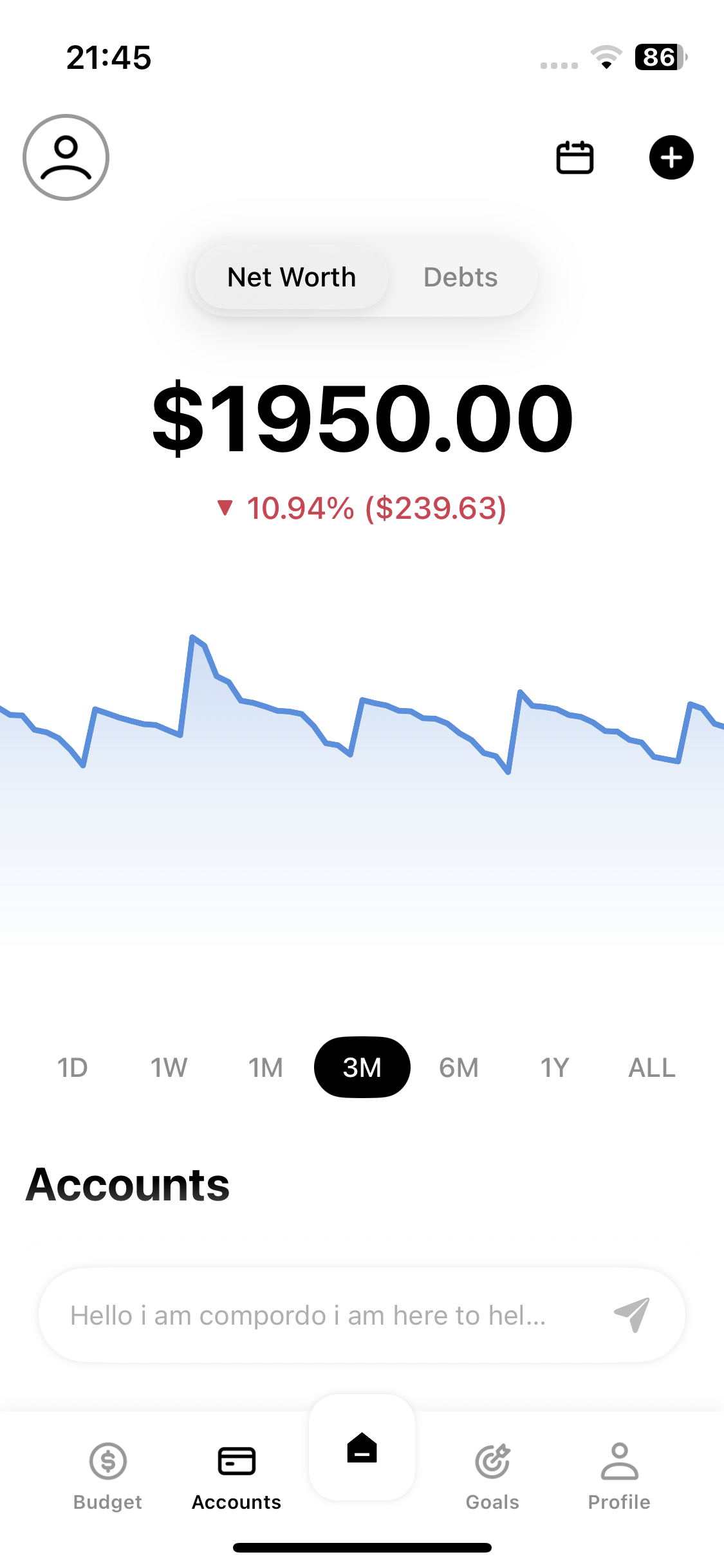Select the 1M time range

265,1067
